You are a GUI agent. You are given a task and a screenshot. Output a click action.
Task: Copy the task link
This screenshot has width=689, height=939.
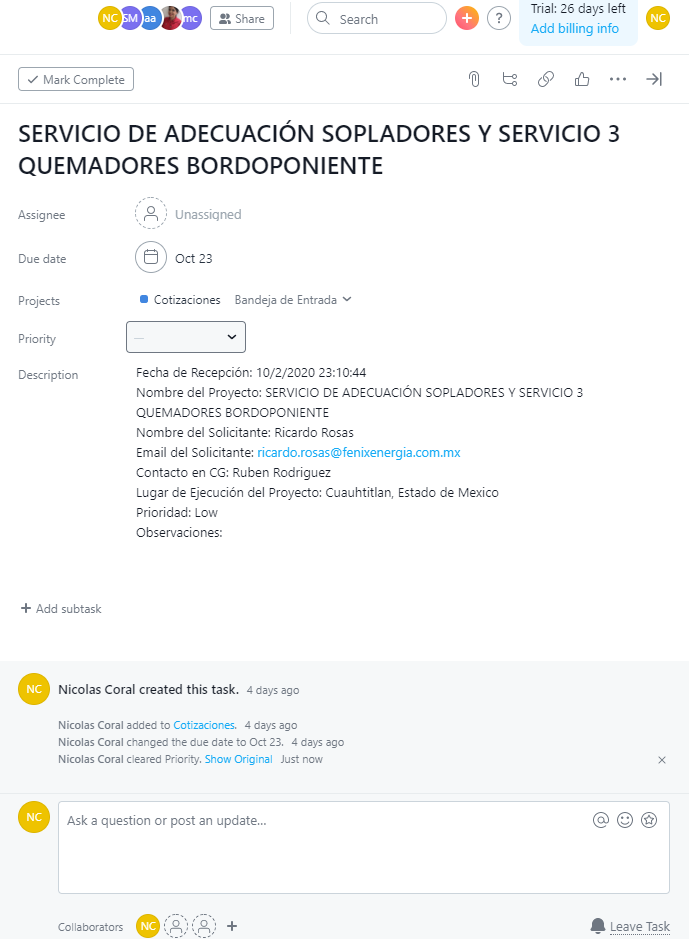point(546,80)
